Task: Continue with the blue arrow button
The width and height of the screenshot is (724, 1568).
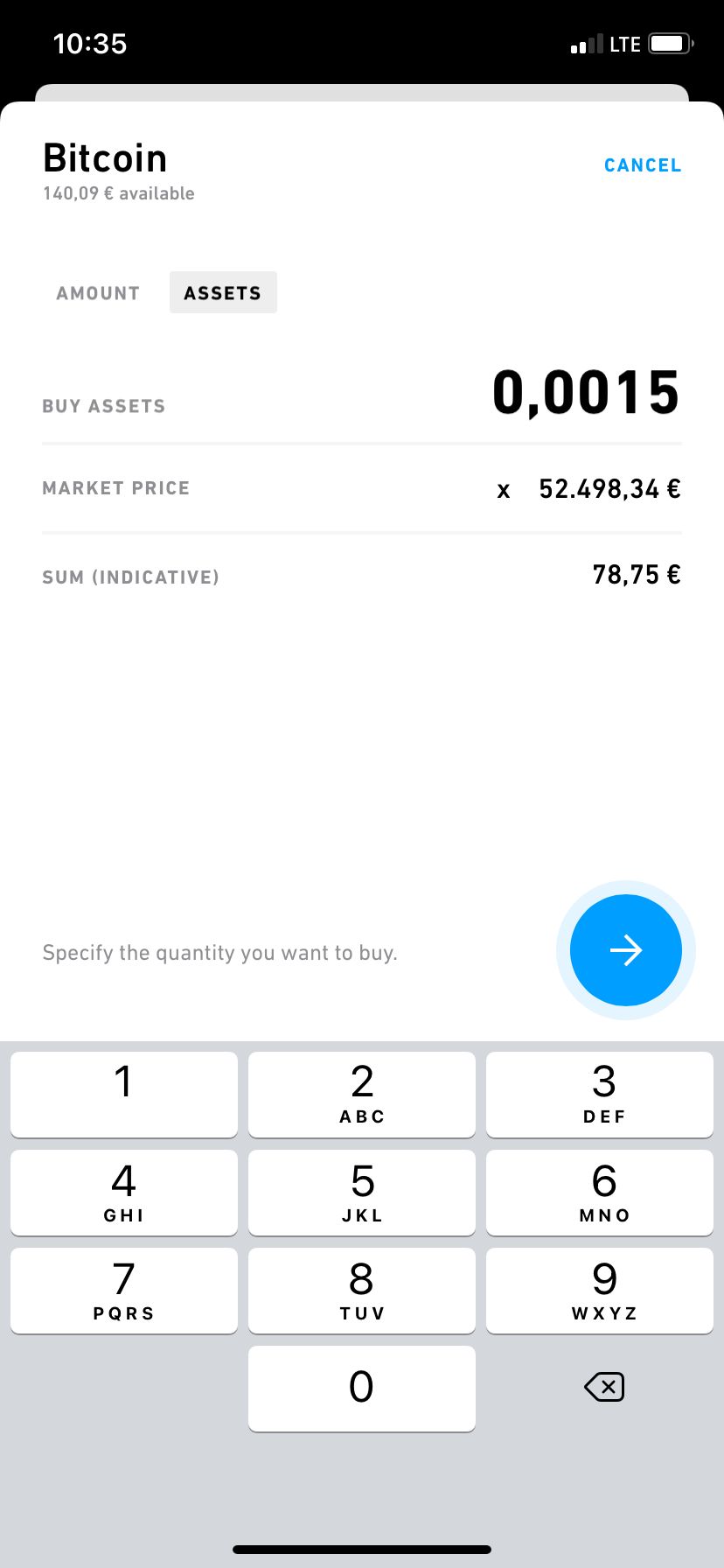Action: point(626,950)
